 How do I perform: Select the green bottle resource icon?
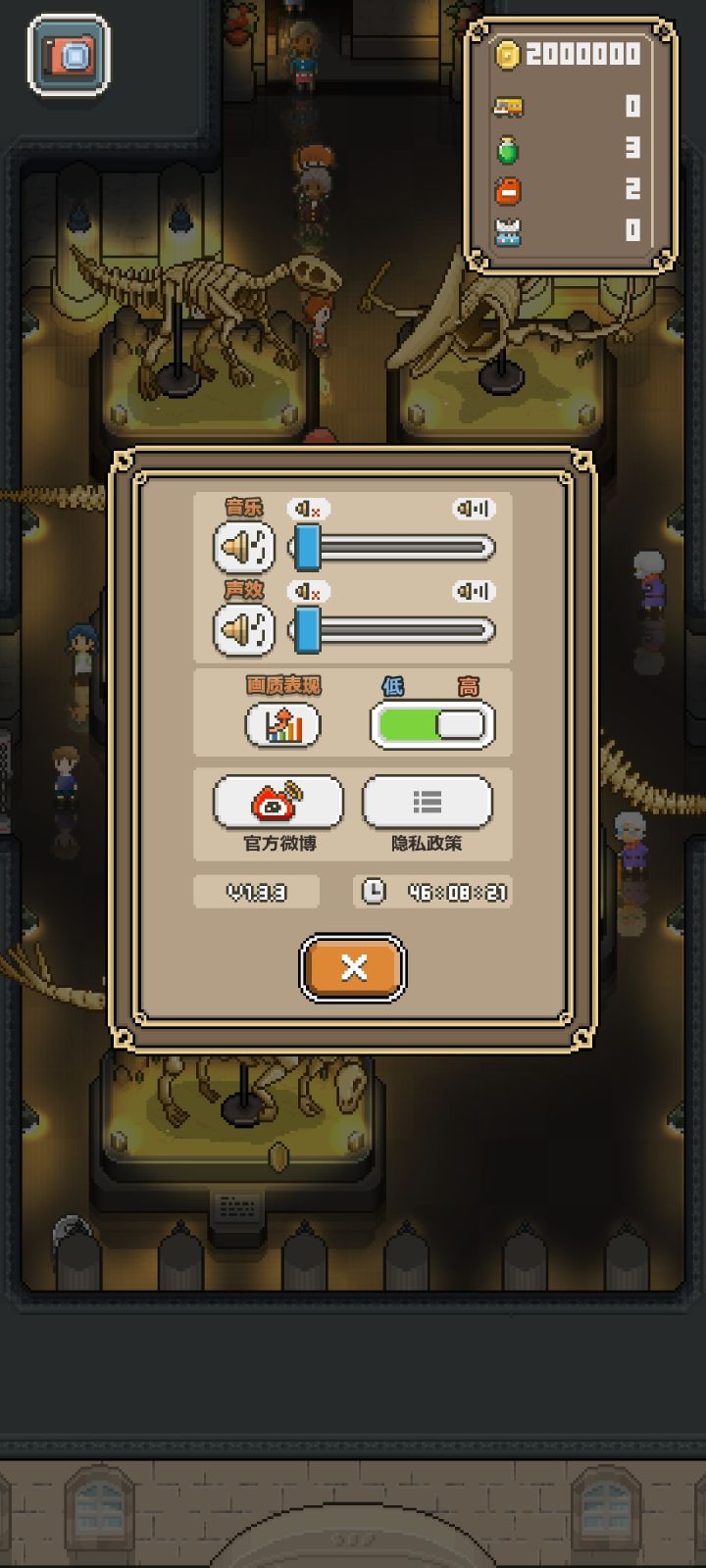tap(508, 152)
